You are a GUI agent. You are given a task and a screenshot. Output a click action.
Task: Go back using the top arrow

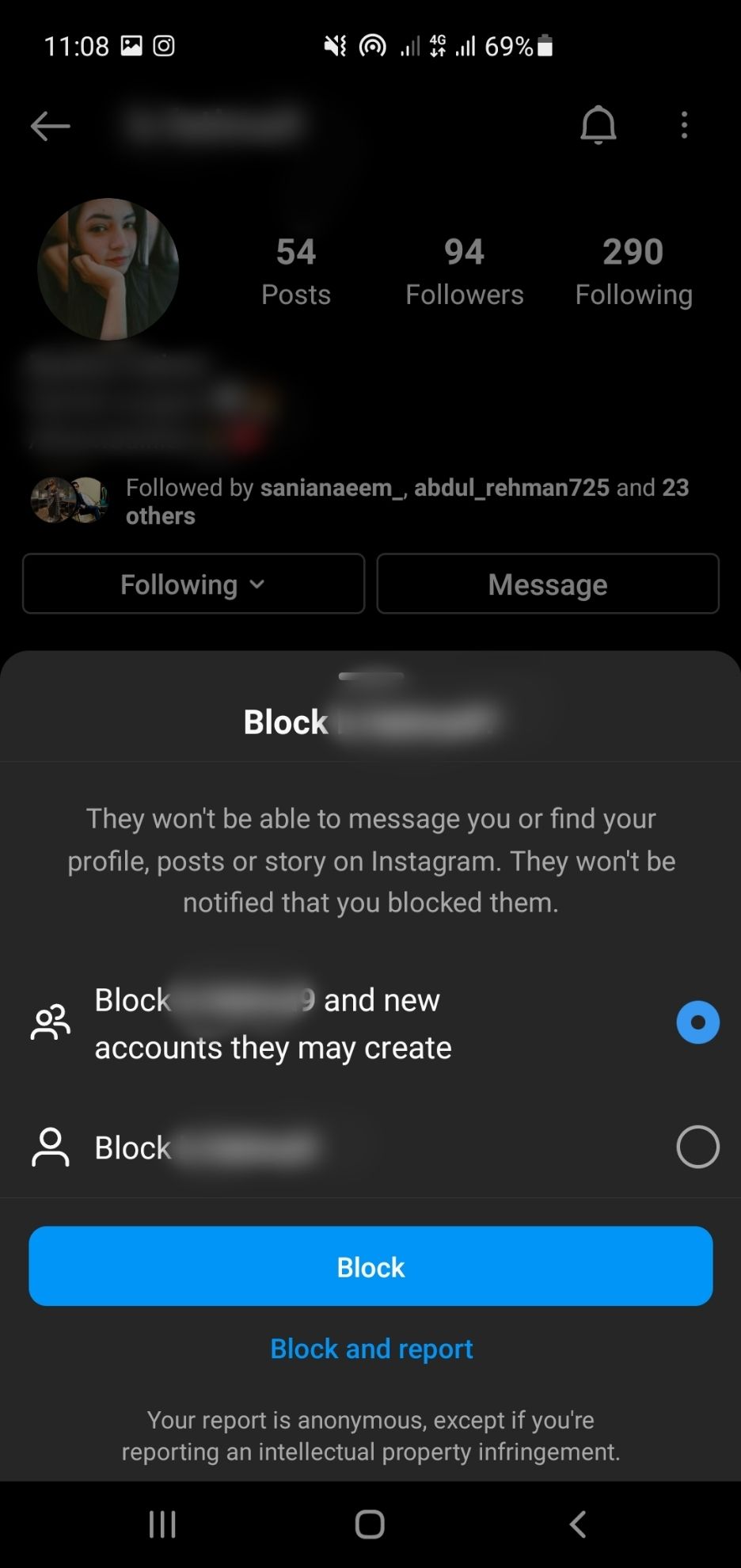[50, 125]
